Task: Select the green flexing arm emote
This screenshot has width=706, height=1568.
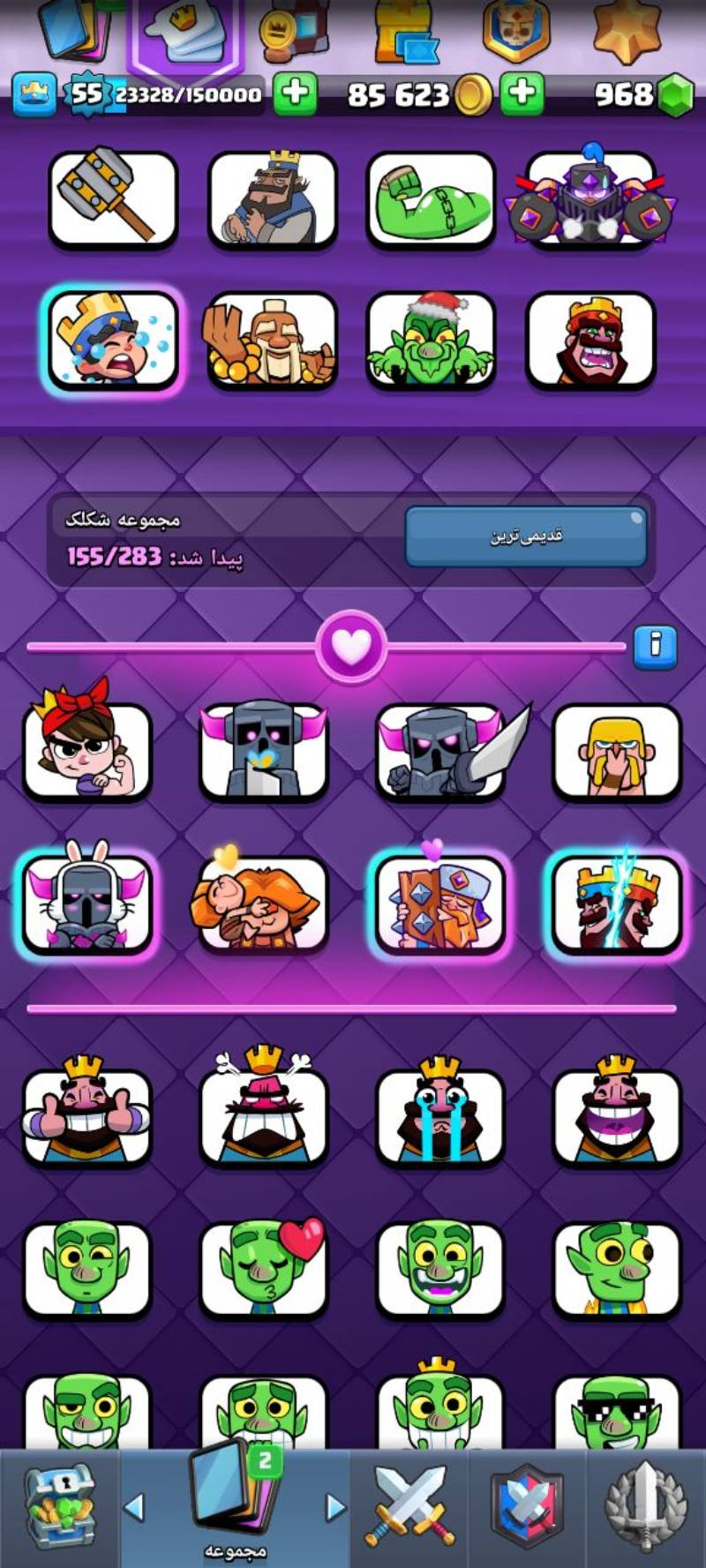Action: coord(432,199)
